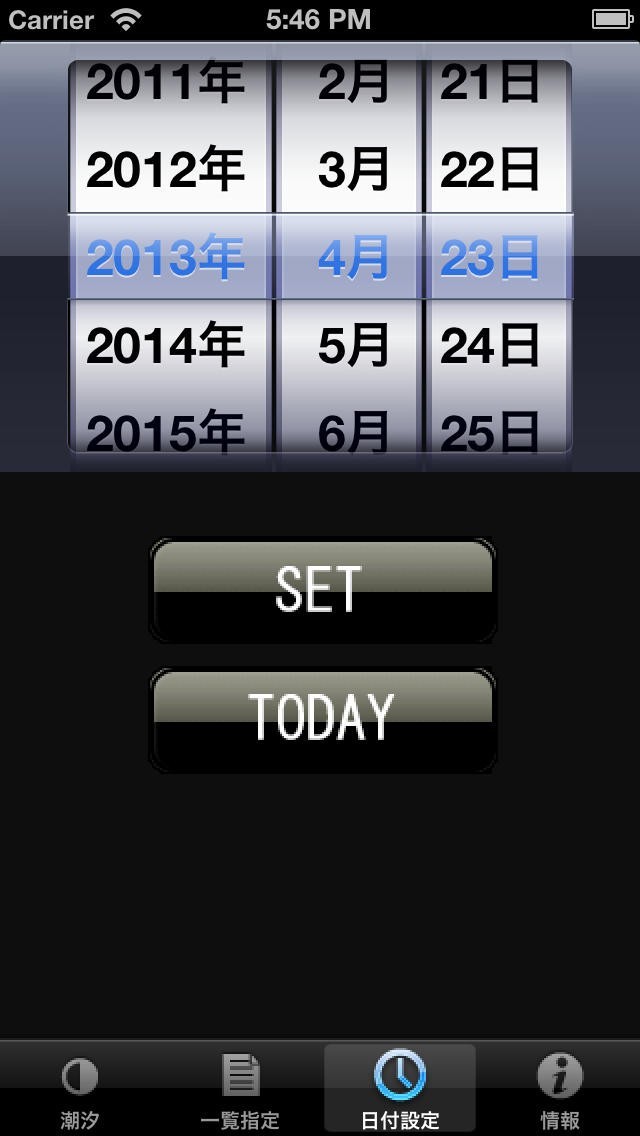Tap the SET button
The width and height of the screenshot is (640, 1136).
coord(322,590)
